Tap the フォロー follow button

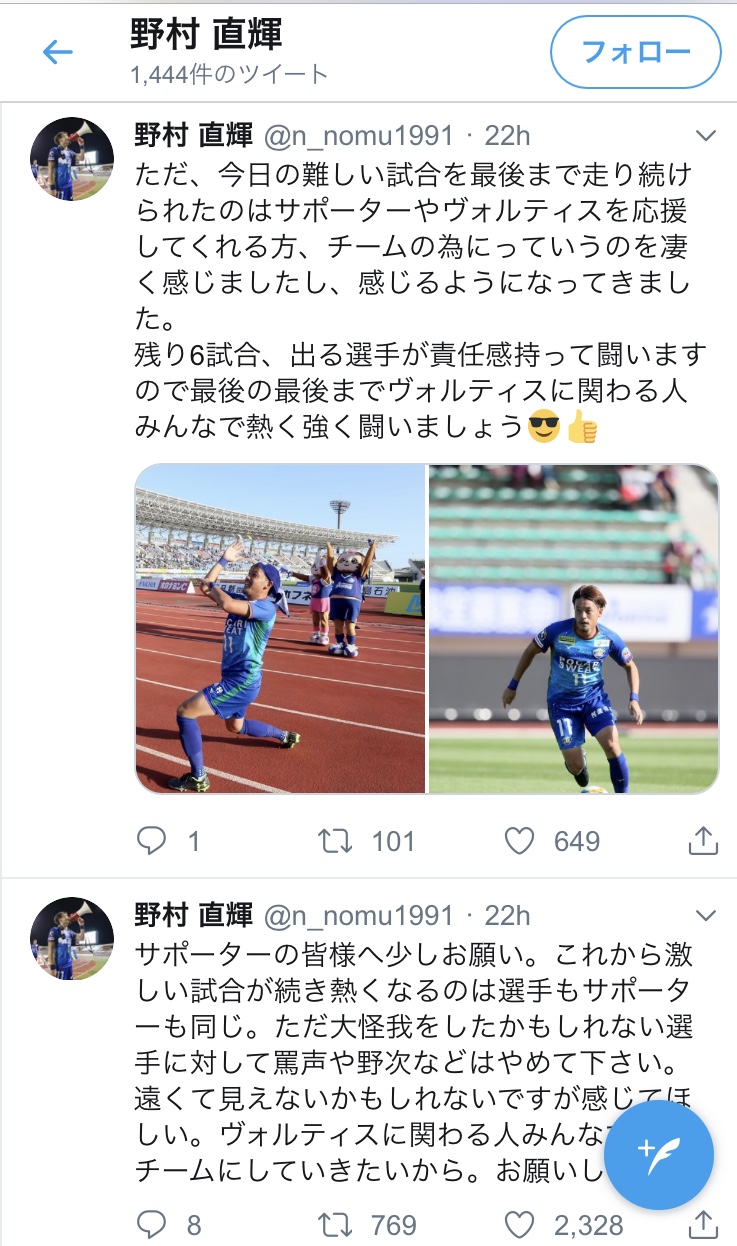pos(635,52)
